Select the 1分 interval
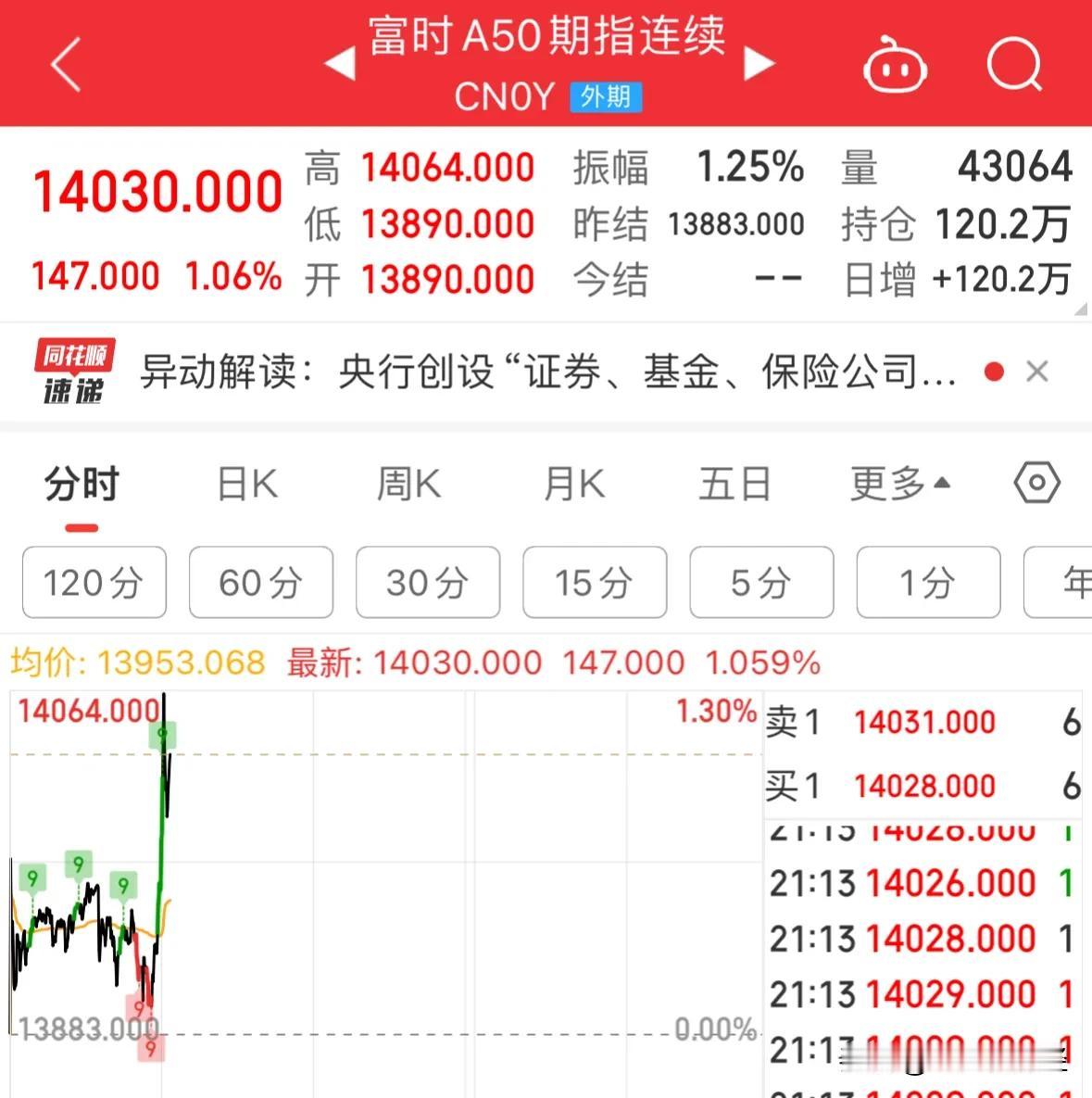 tap(928, 583)
